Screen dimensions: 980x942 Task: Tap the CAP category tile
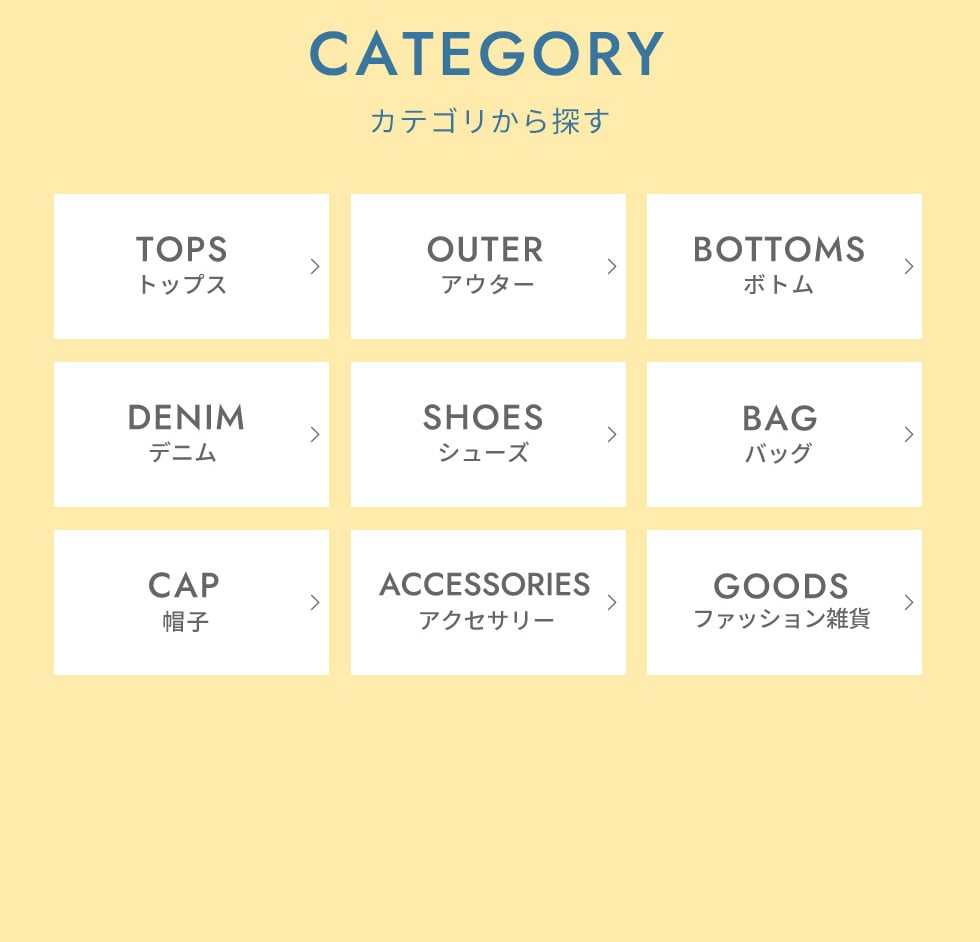tap(191, 602)
